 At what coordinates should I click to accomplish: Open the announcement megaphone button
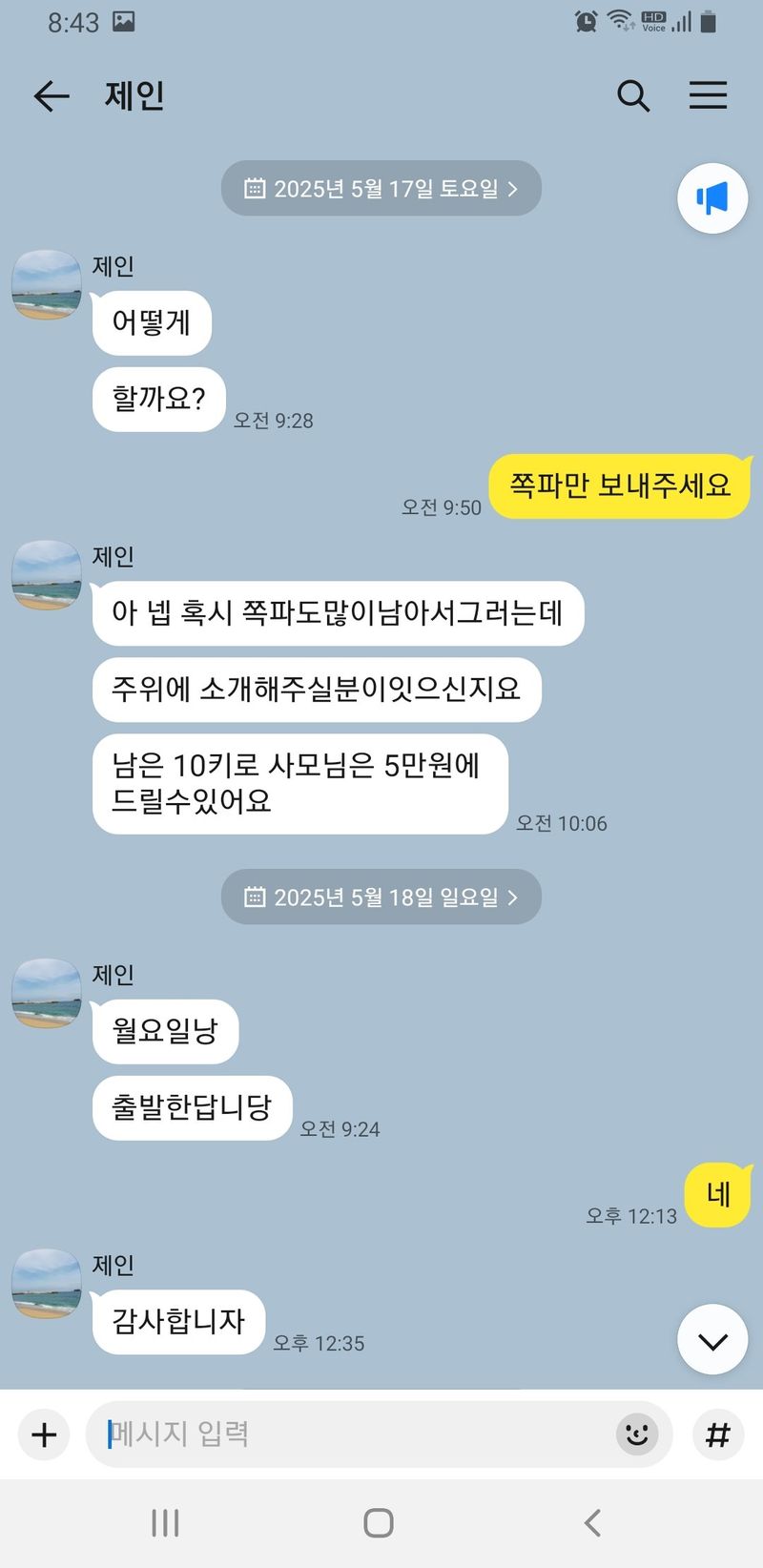(x=711, y=198)
